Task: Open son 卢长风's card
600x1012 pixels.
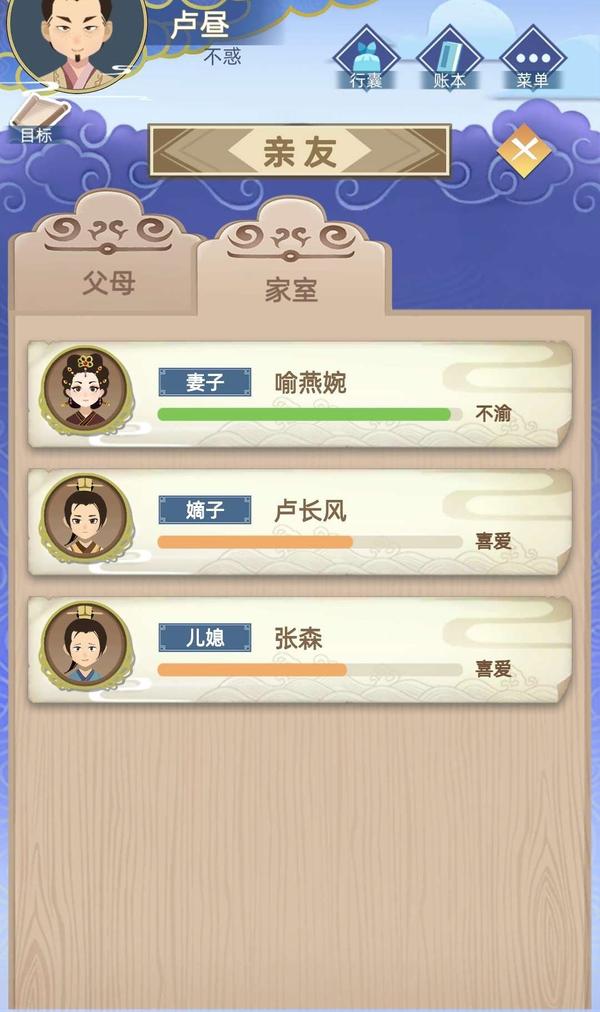Action: pos(300,523)
